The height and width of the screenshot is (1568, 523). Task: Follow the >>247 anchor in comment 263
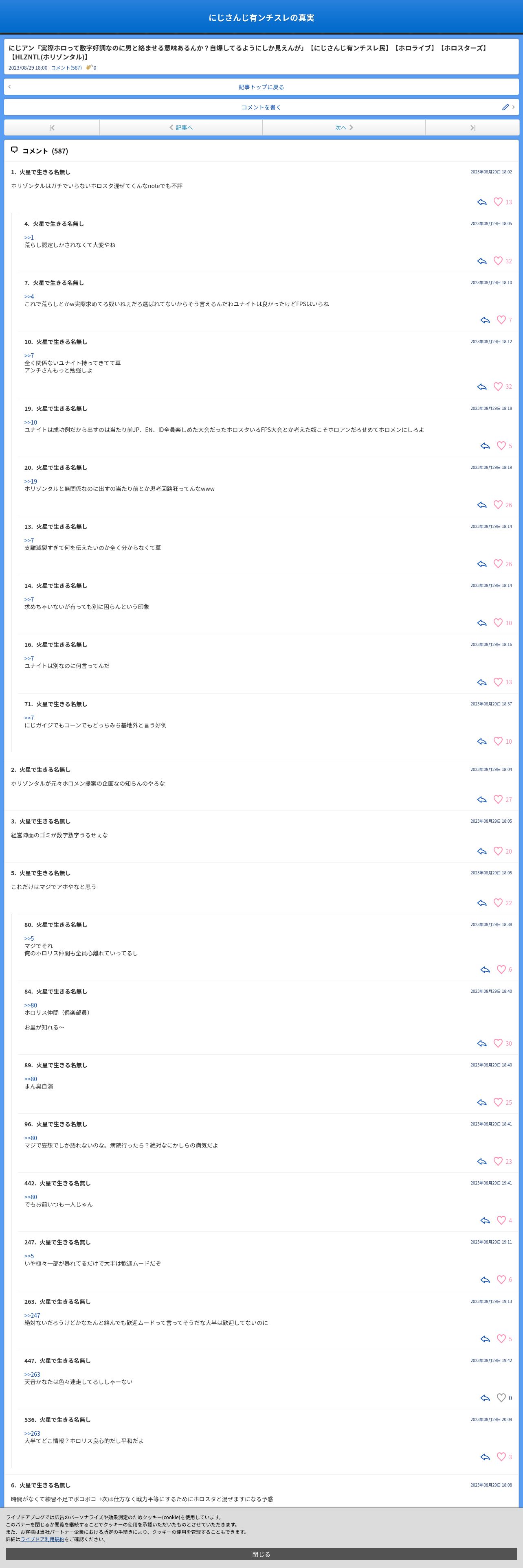click(32, 1315)
